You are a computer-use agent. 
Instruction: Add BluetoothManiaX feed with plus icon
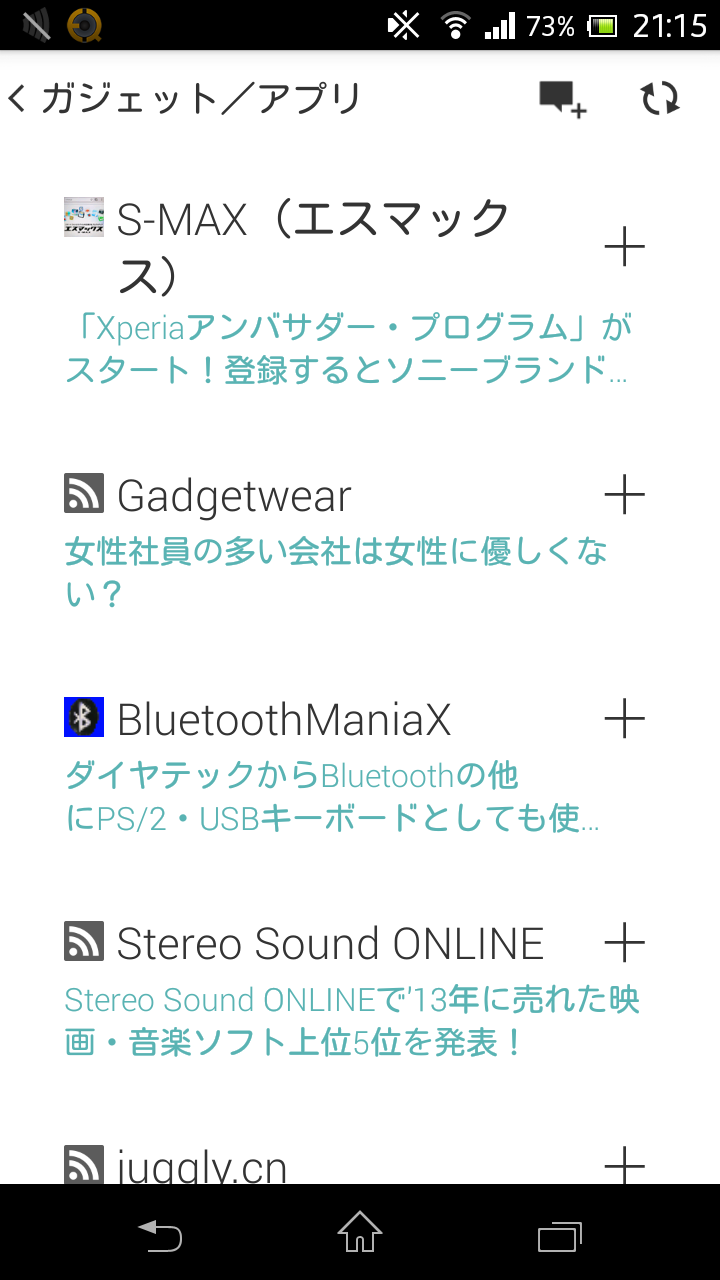tap(625, 718)
